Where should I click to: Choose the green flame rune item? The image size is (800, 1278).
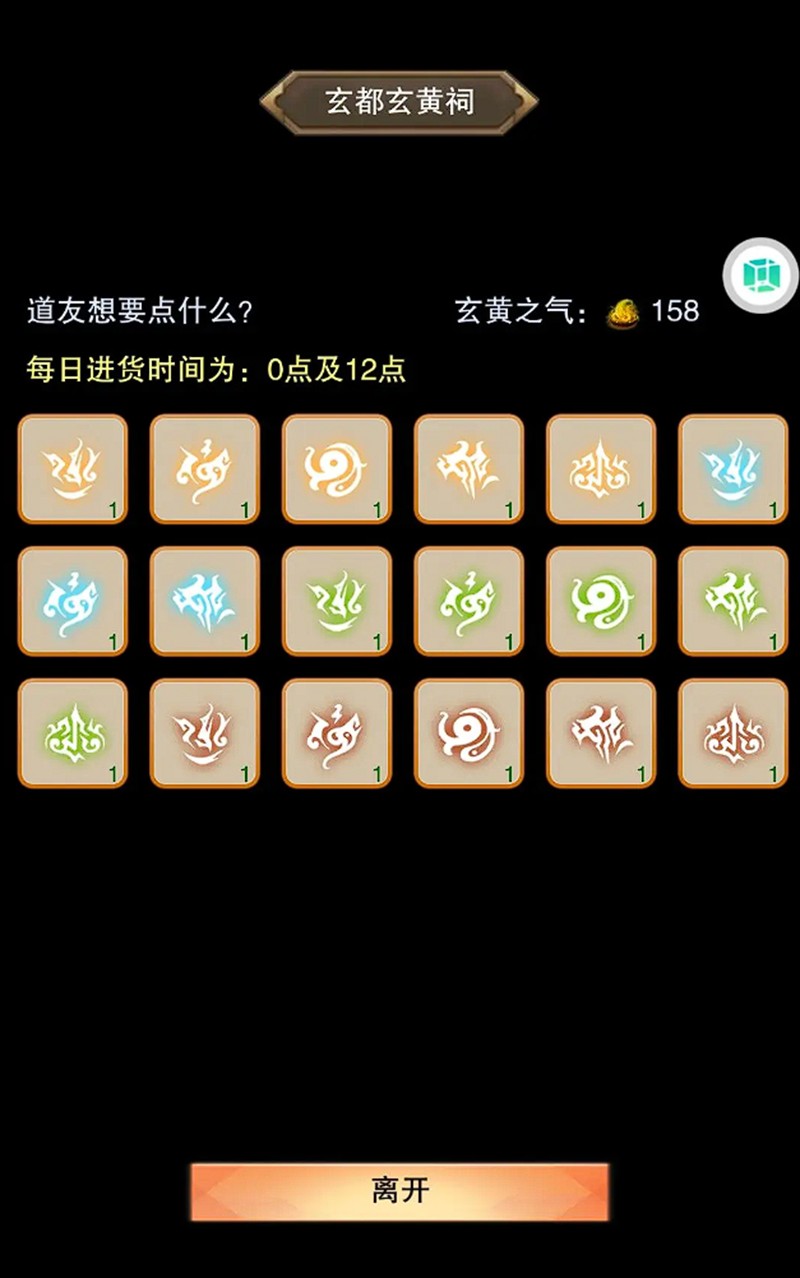(x=337, y=601)
